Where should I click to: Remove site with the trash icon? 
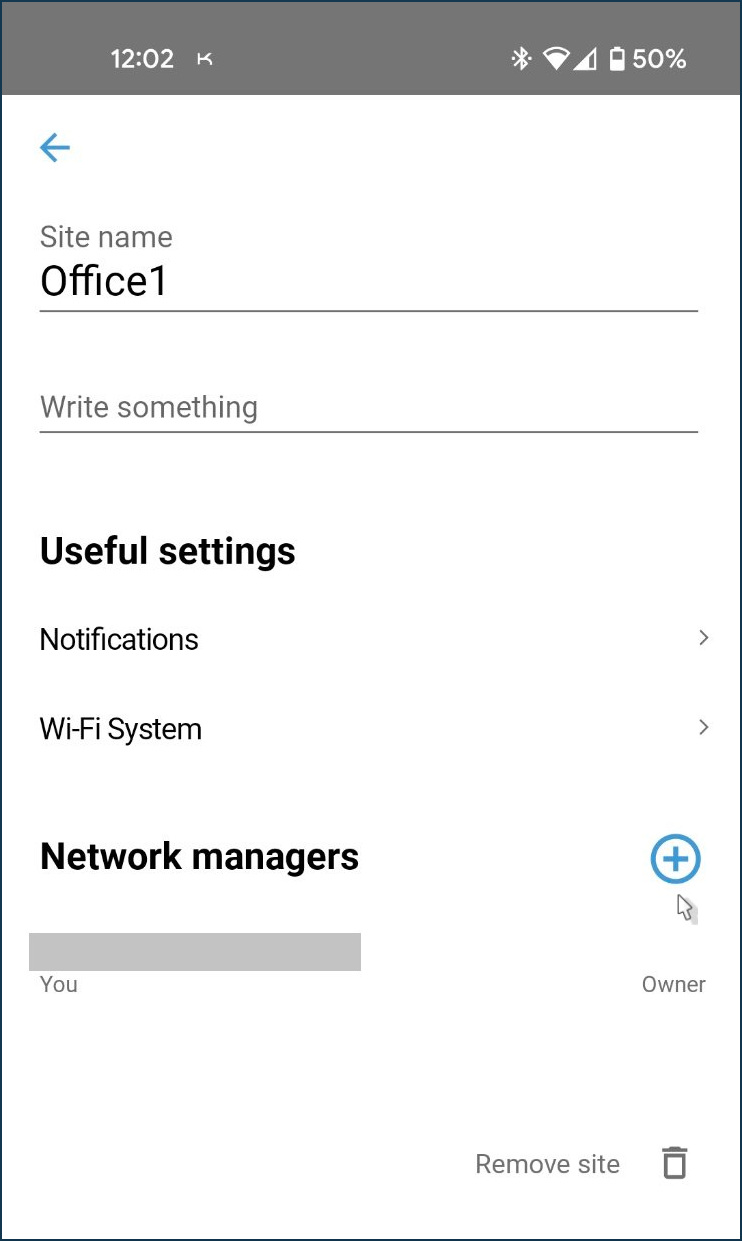675,1163
